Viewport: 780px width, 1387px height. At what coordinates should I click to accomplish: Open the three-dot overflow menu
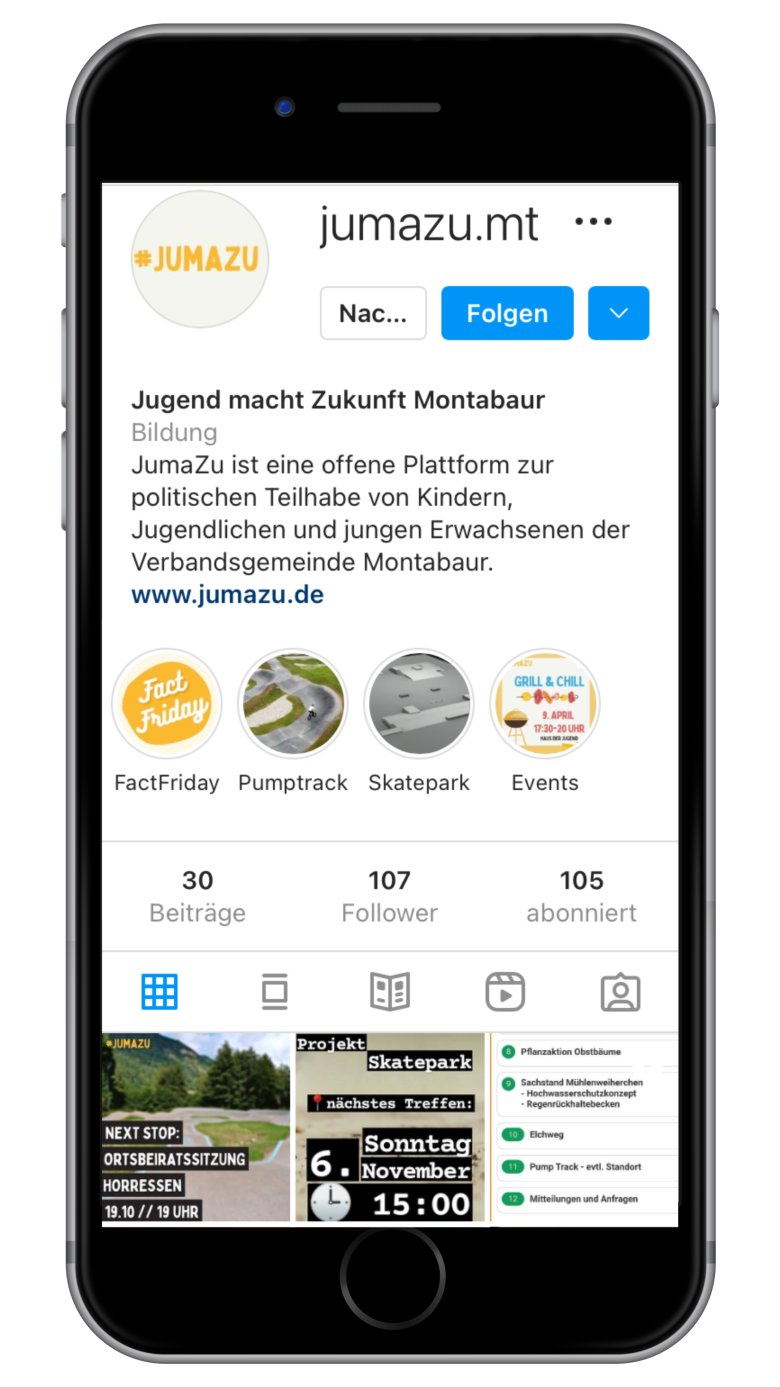click(593, 222)
